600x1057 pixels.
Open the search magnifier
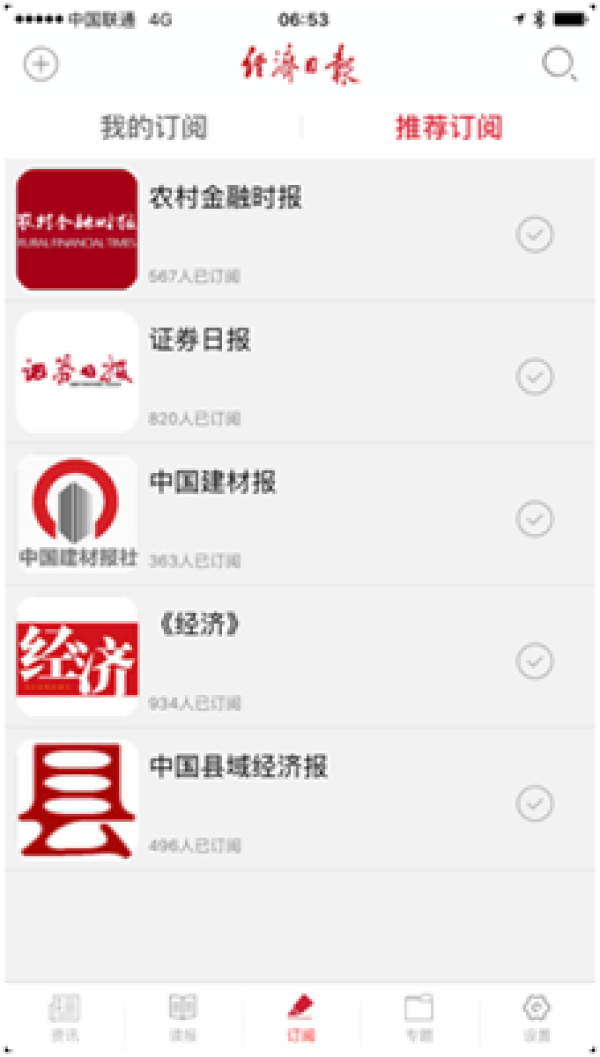(558, 65)
